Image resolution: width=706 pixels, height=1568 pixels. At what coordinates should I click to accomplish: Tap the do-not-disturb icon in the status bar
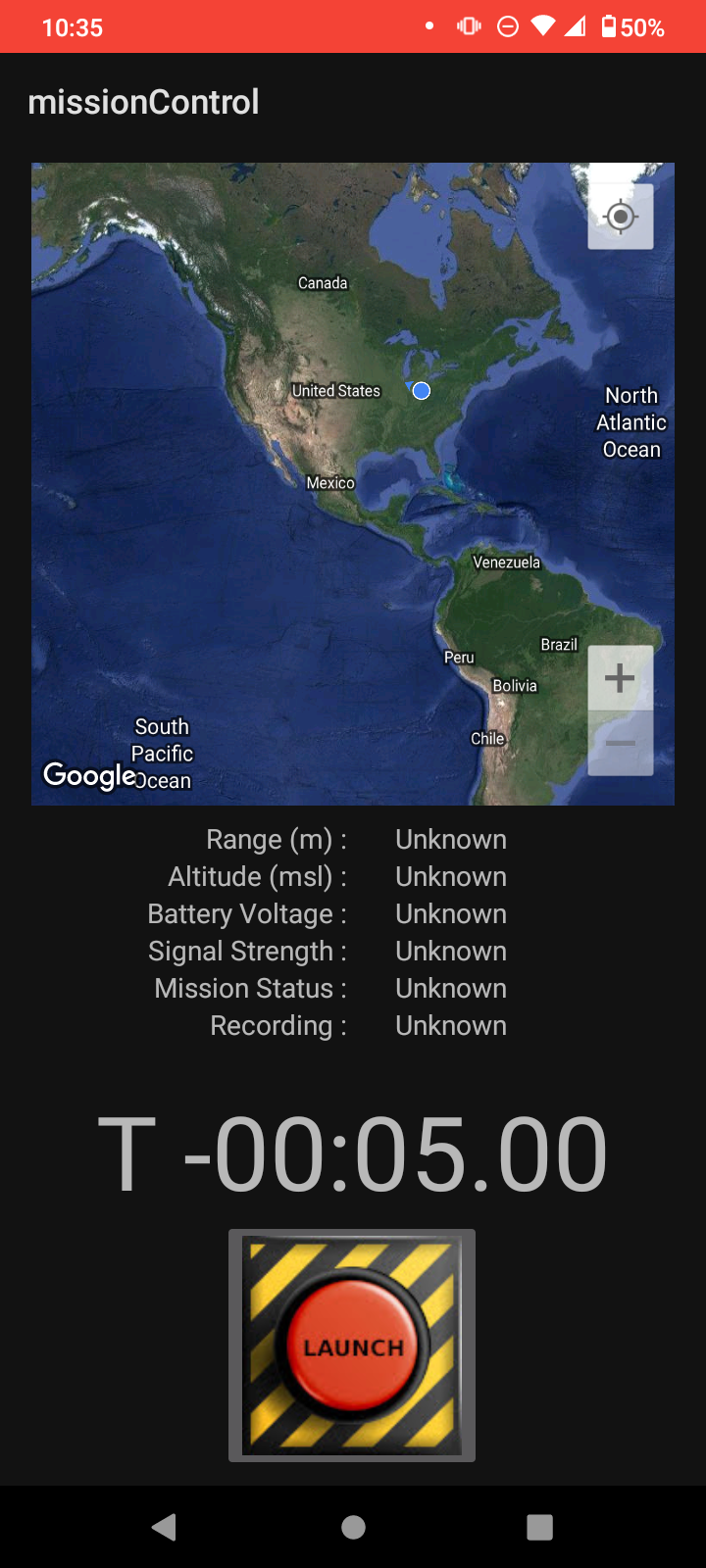tap(507, 26)
